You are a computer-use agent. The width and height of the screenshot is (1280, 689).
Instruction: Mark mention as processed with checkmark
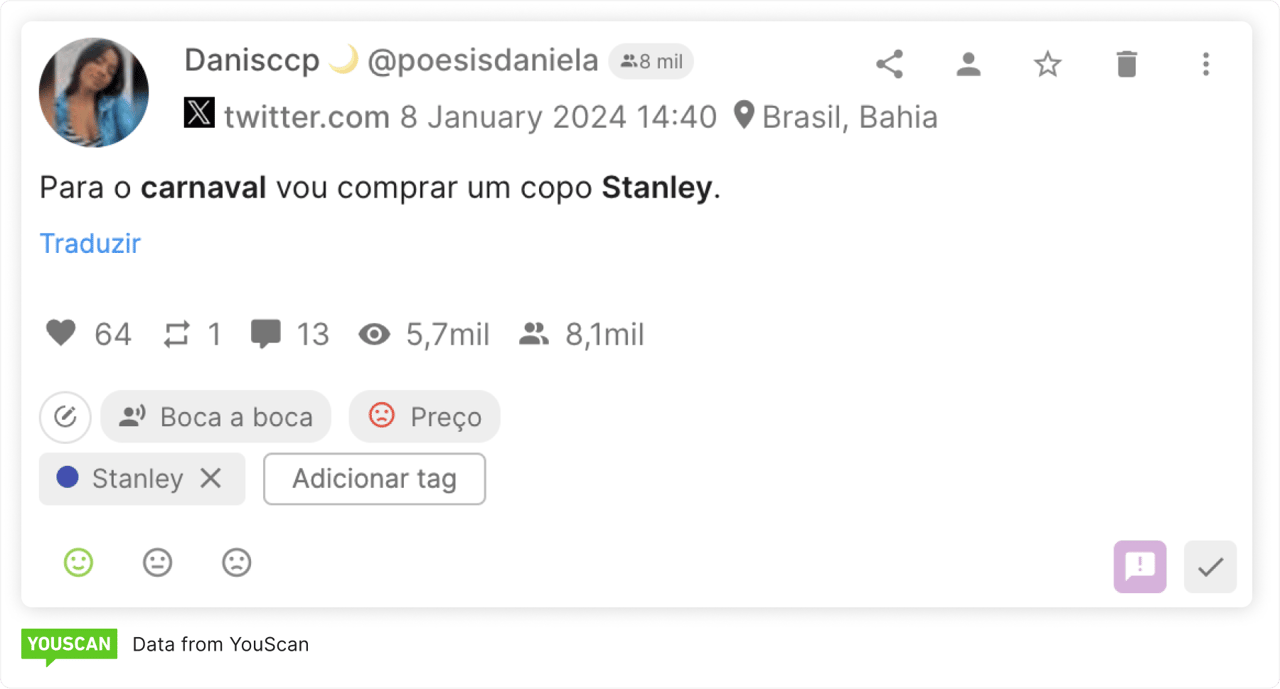[x=1210, y=567]
